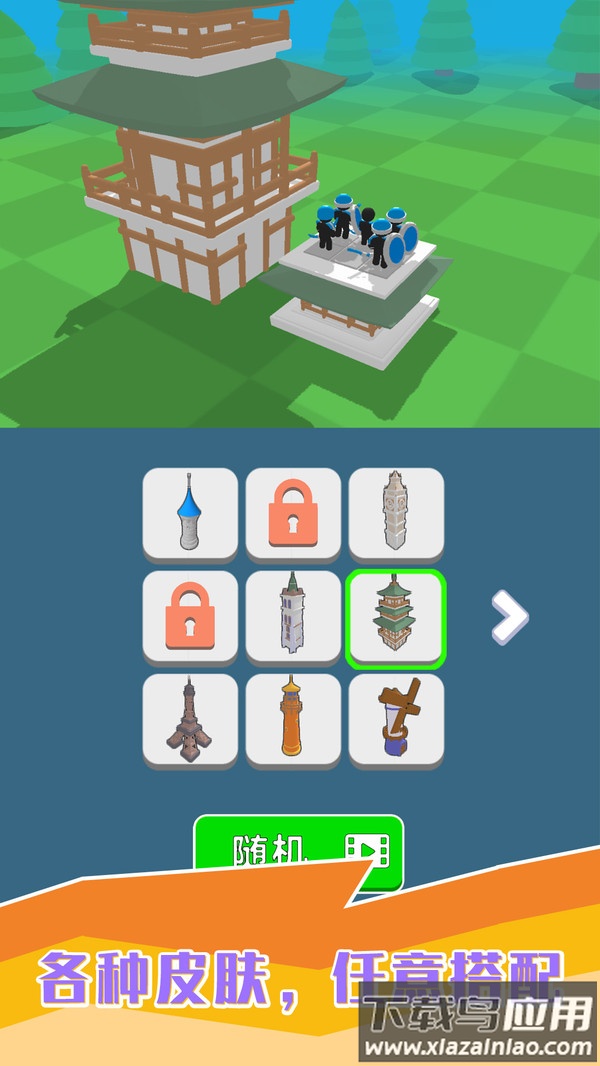Pick the windmill skin
Image resolution: width=600 pixels, height=1066 pixels.
coord(396,718)
